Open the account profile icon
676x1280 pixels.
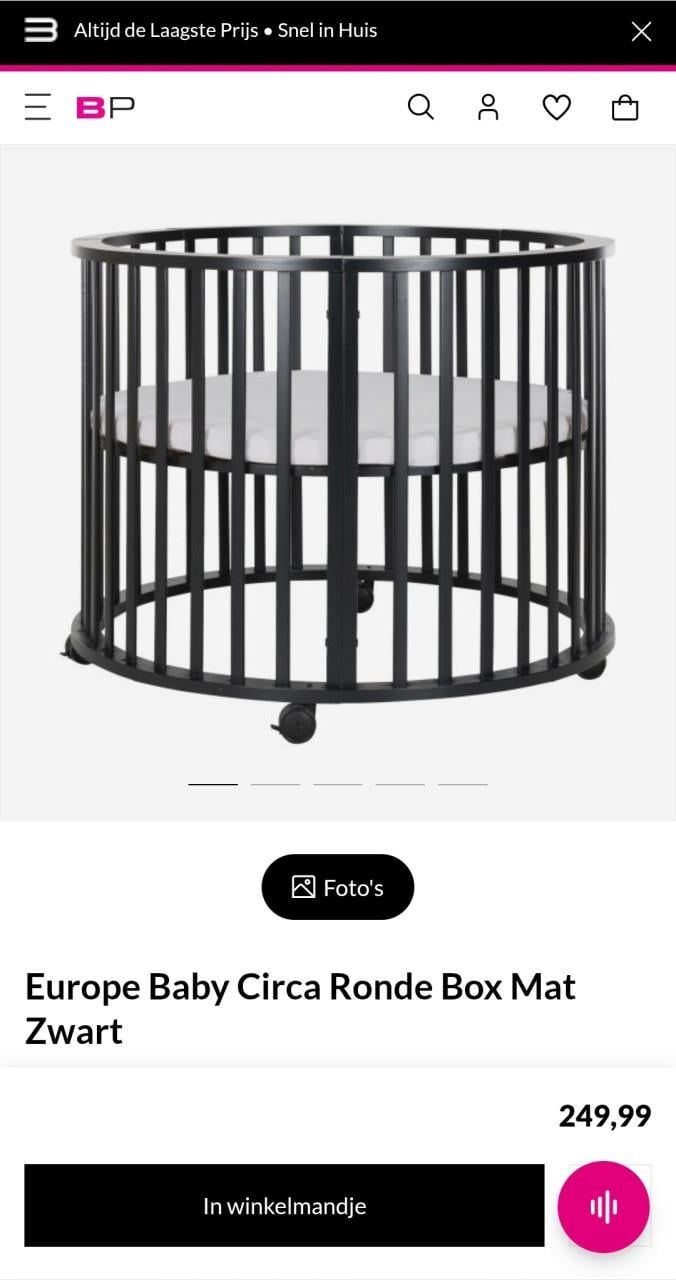[x=488, y=107]
